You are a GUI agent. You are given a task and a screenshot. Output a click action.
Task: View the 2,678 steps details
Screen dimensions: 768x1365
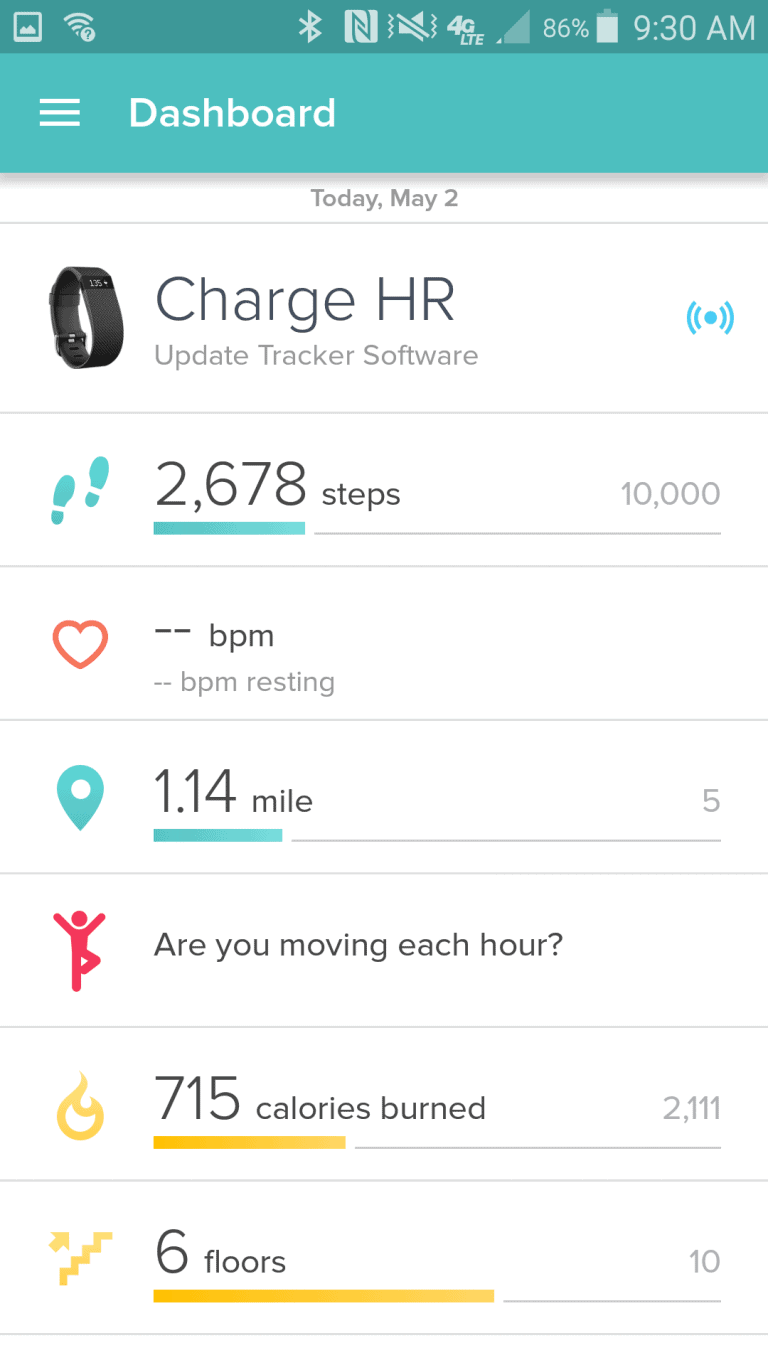[384, 490]
